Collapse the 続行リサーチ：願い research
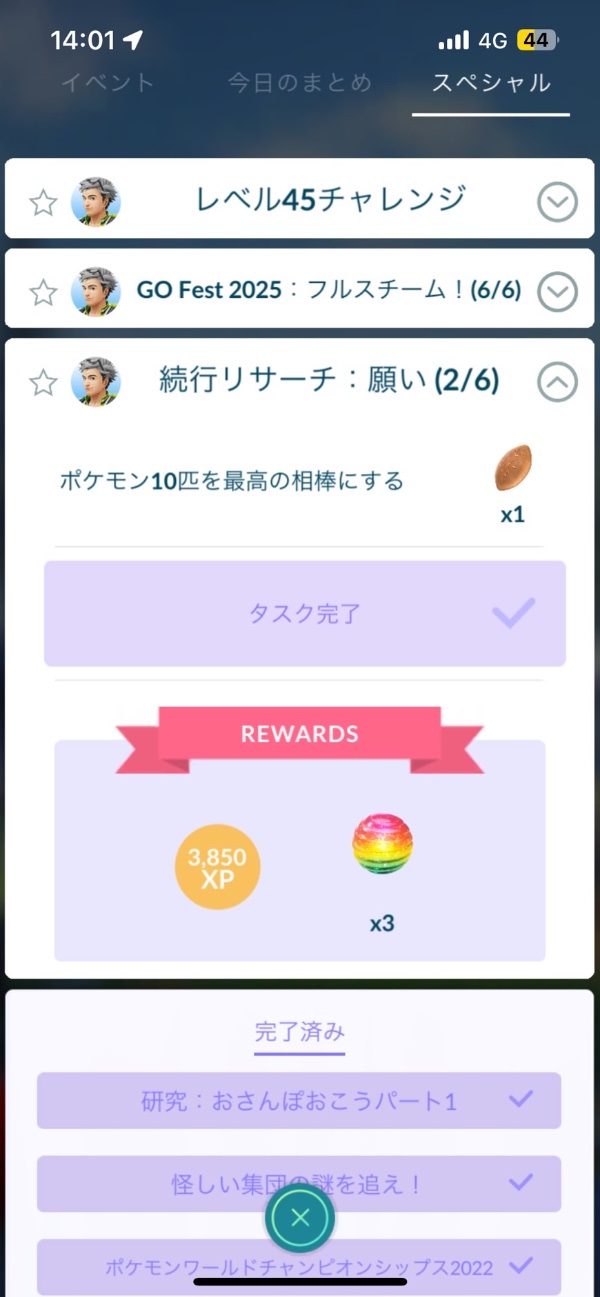This screenshot has height=1297, width=600. point(557,381)
